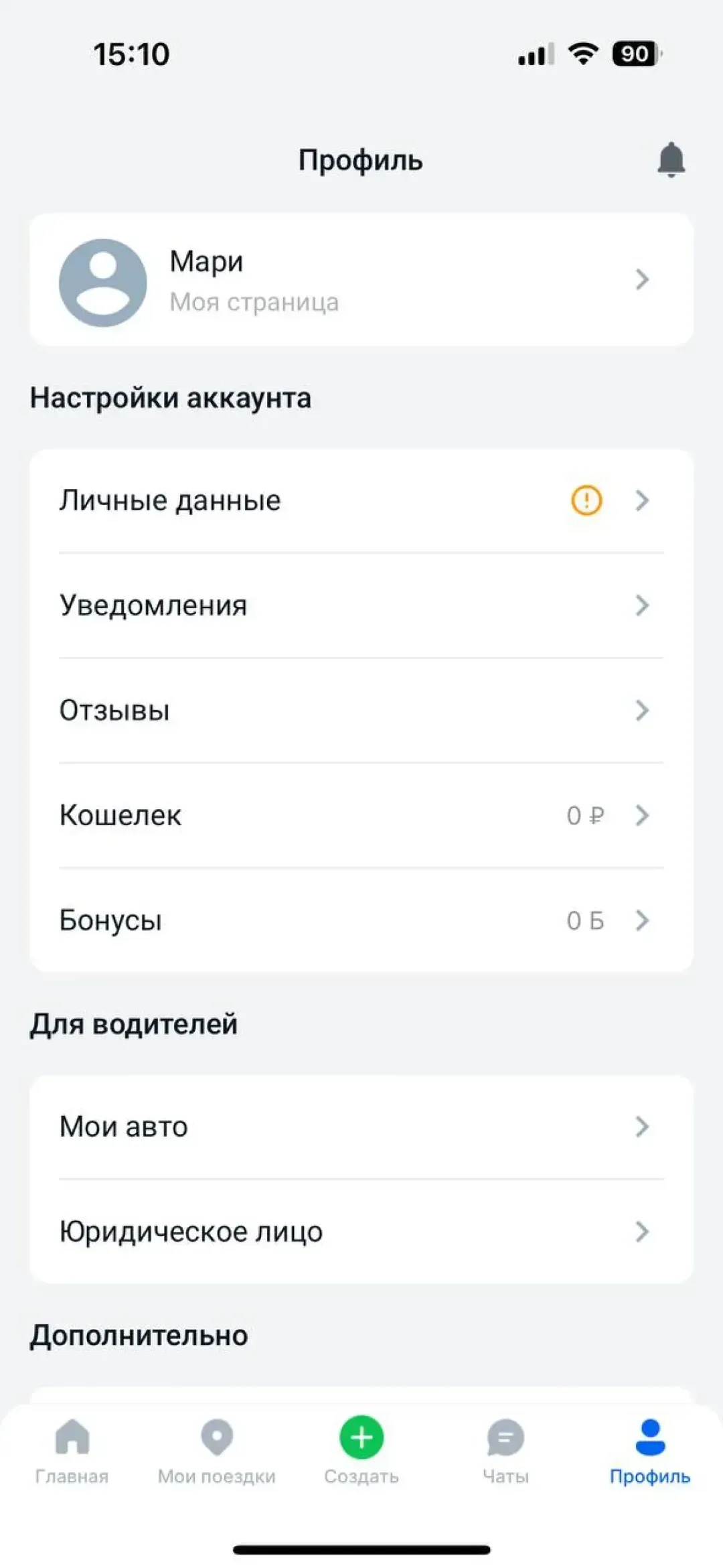Open the Отзывы row
This screenshot has height=1568, width=723.
click(361, 710)
